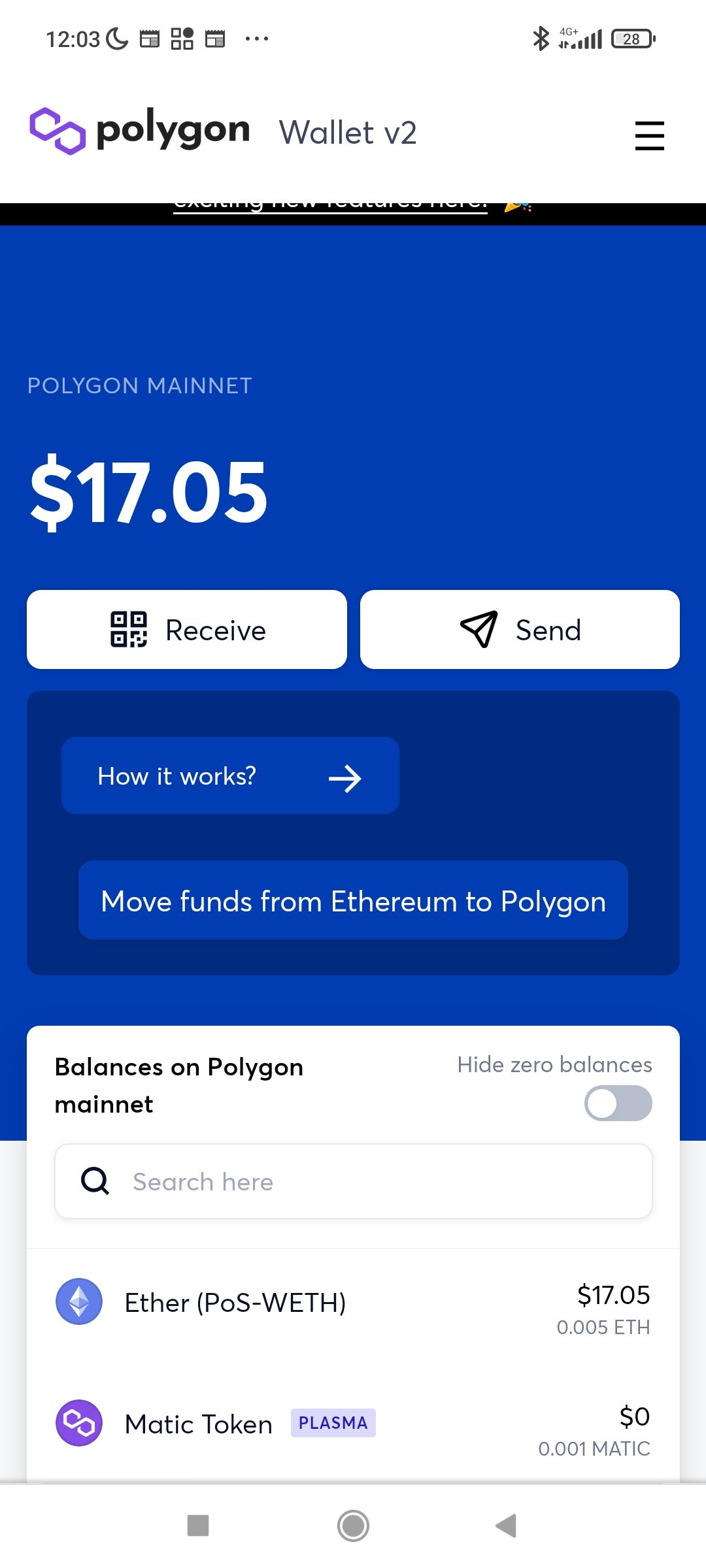
Task: Open How it works
Action: coord(230,776)
